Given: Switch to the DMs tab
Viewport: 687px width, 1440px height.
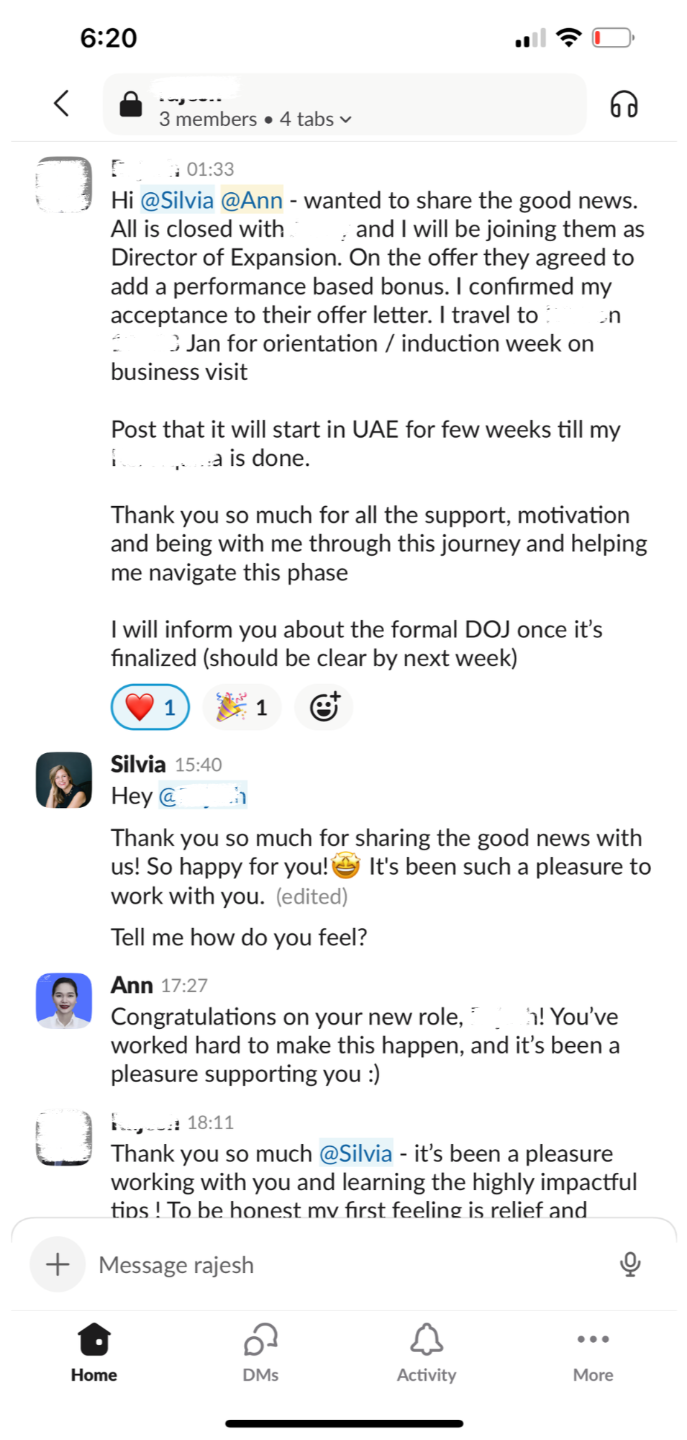Looking at the screenshot, I should pyautogui.click(x=260, y=1353).
